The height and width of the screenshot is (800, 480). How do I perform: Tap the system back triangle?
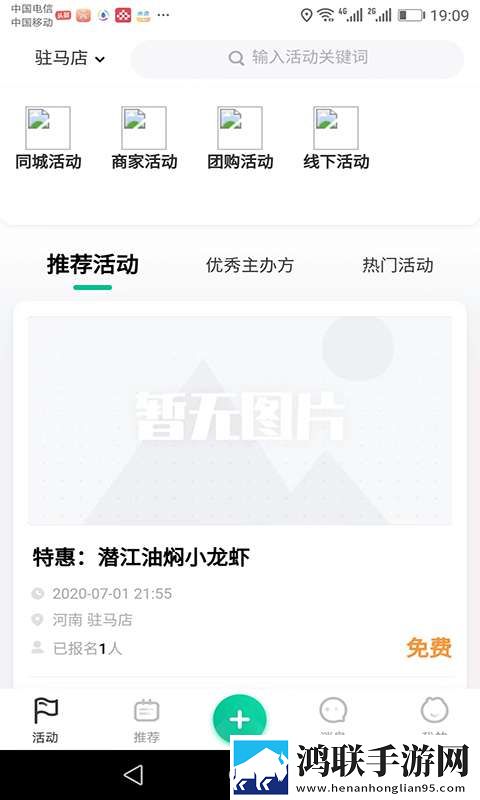pyautogui.click(x=133, y=775)
